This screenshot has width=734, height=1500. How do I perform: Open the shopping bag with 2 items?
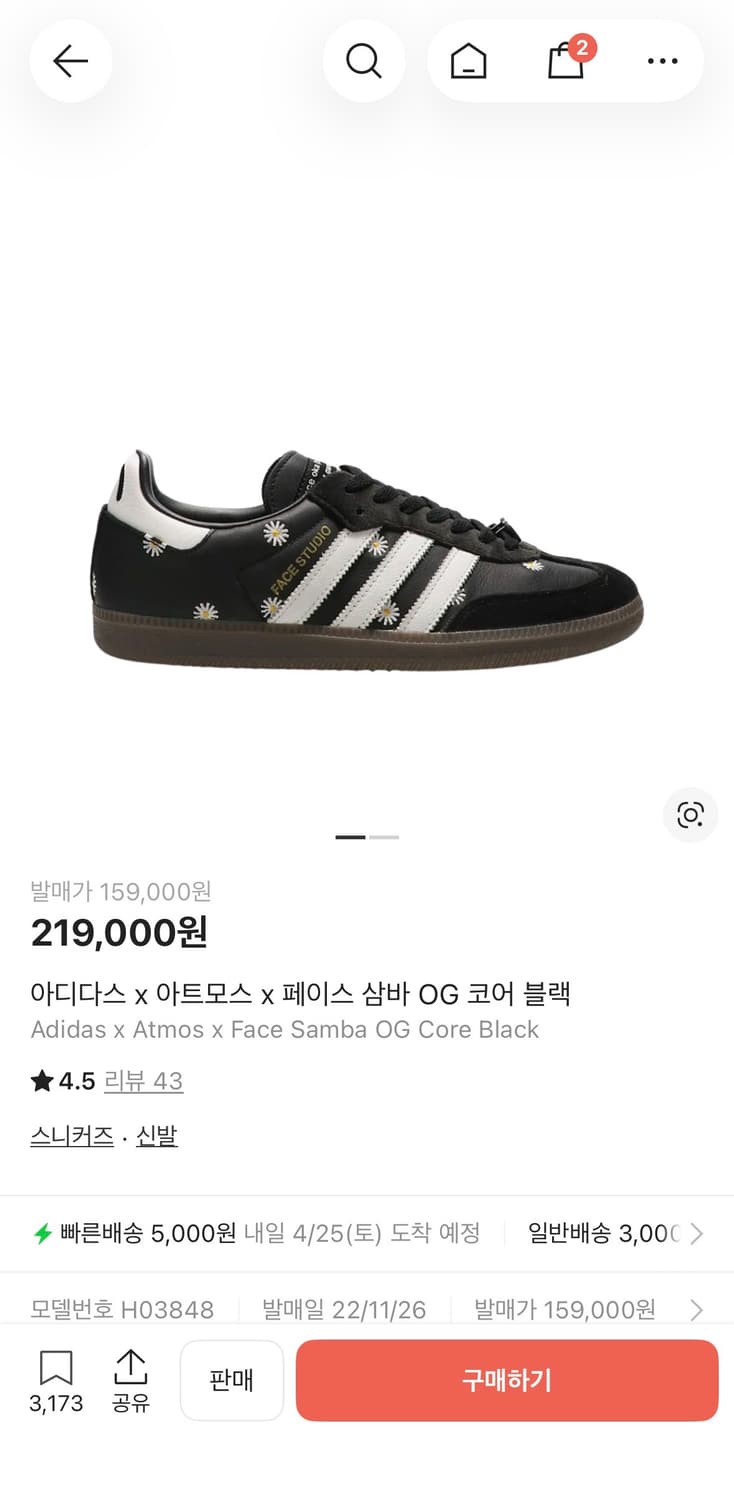[565, 61]
